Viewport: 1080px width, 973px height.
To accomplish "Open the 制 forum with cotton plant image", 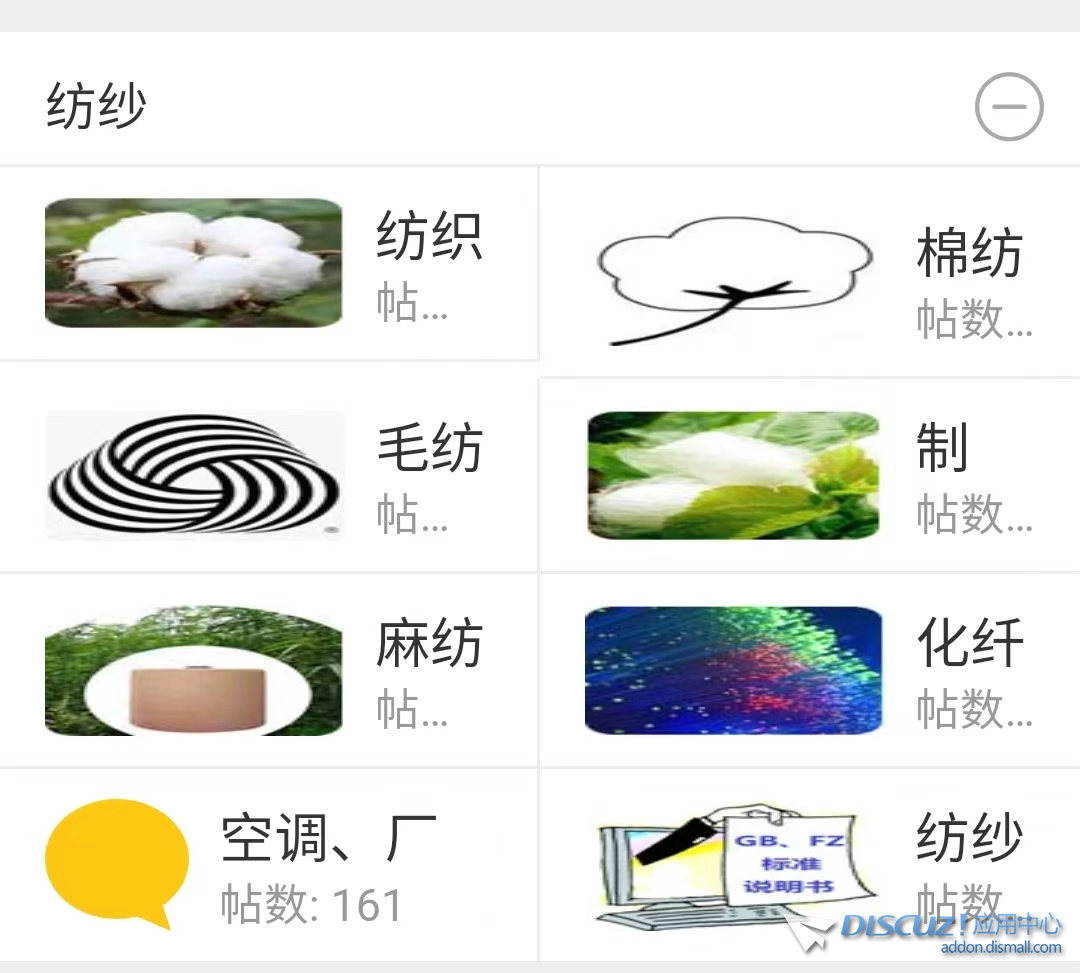I will [941, 448].
